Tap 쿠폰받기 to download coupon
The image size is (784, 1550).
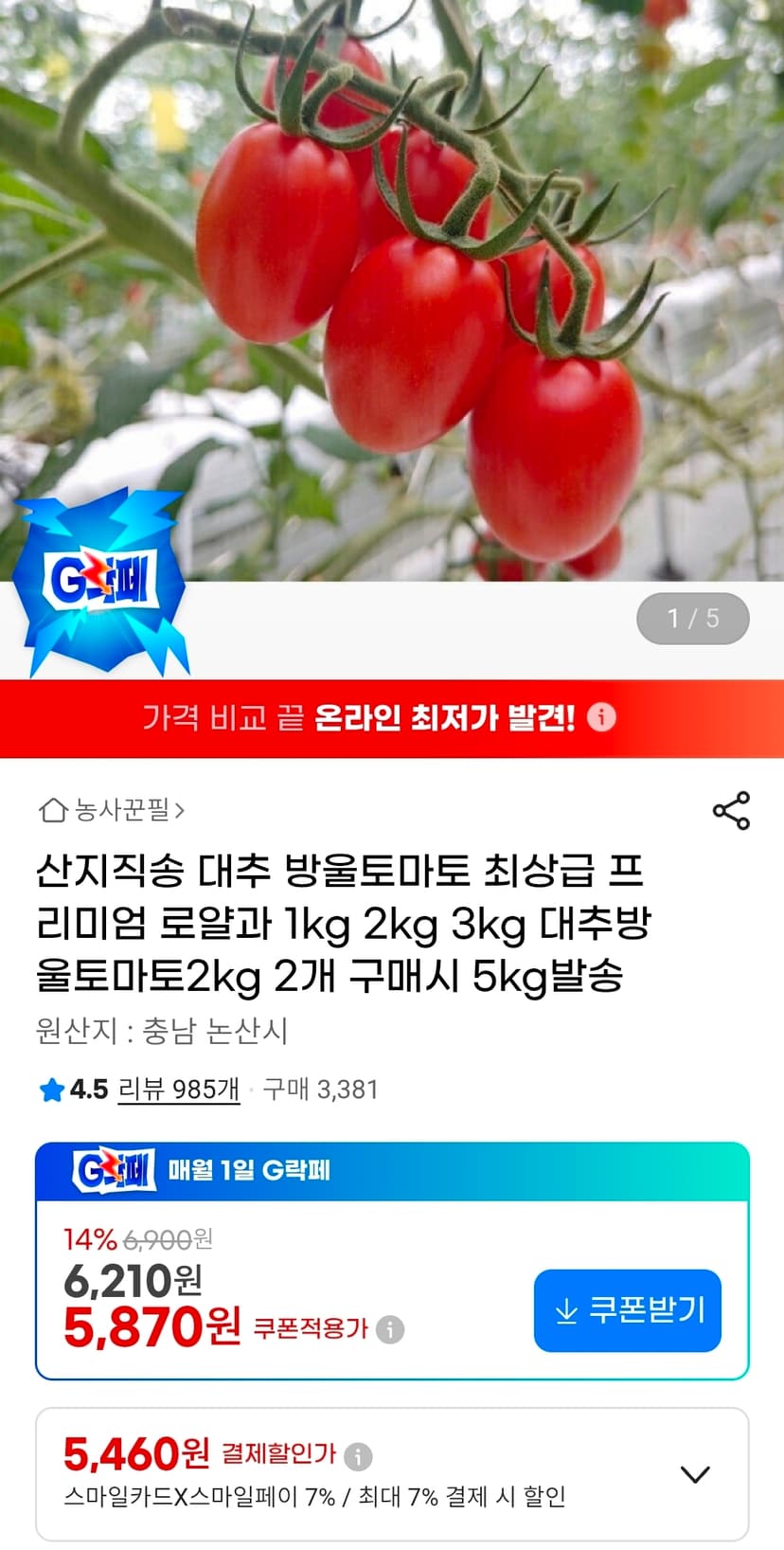(x=628, y=1310)
